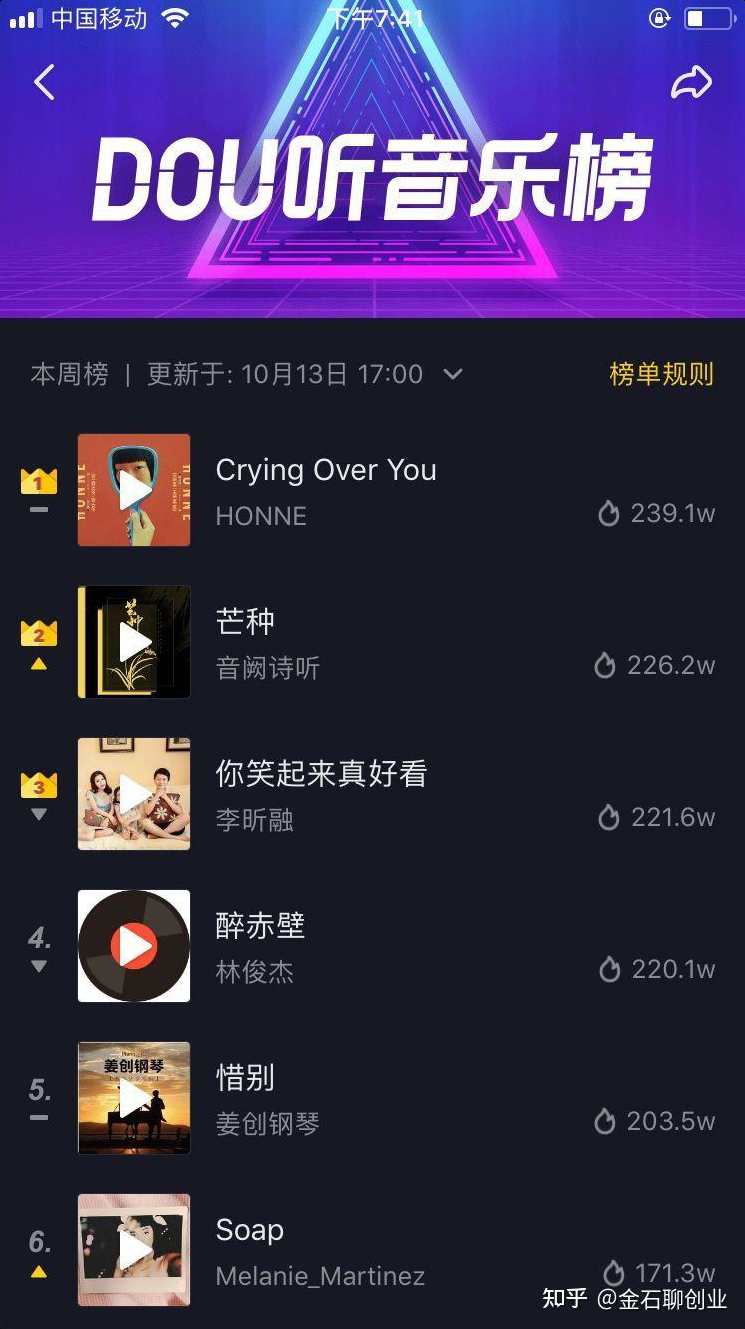Image resolution: width=745 pixels, height=1329 pixels.
Task: Tap the back arrow at top left
Action: point(44,82)
